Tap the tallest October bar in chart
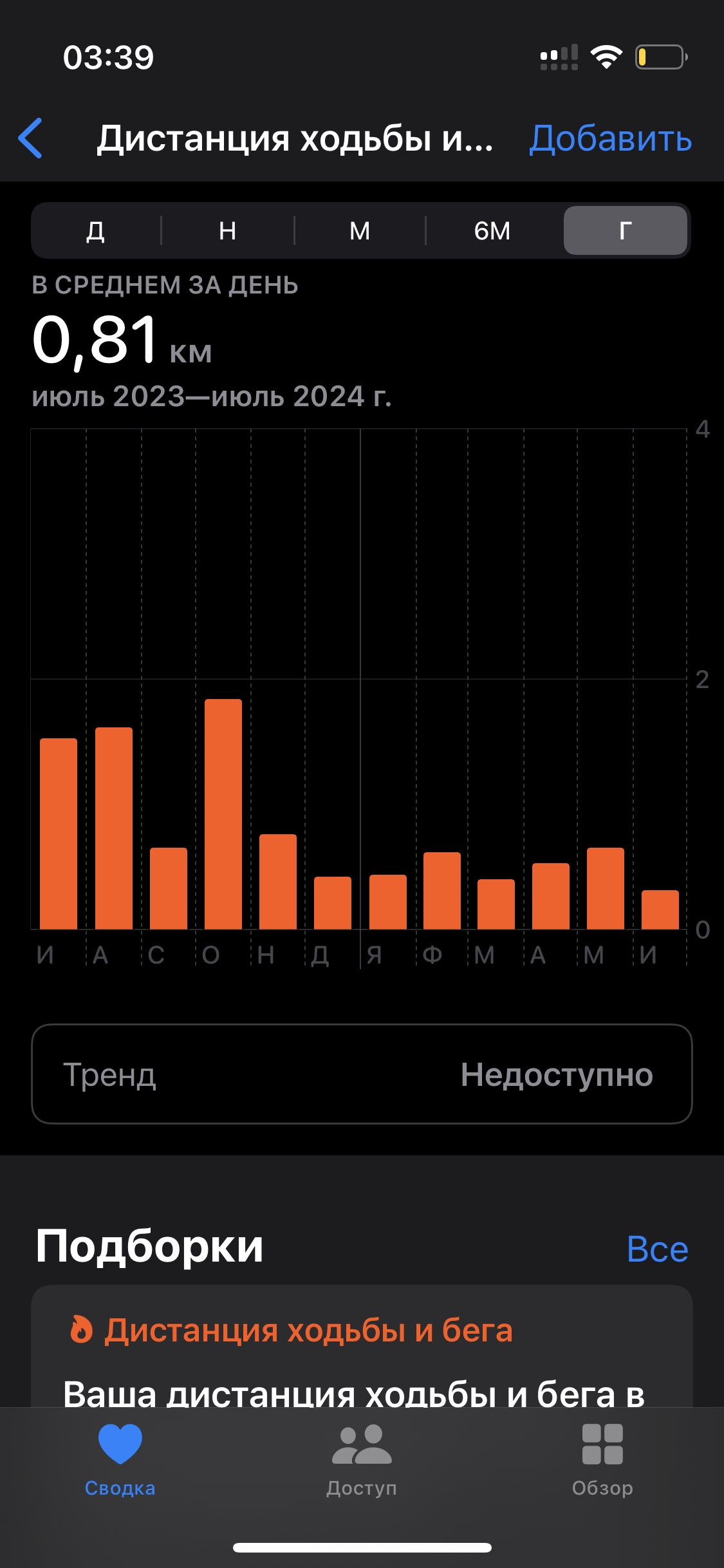 (x=223, y=814)
